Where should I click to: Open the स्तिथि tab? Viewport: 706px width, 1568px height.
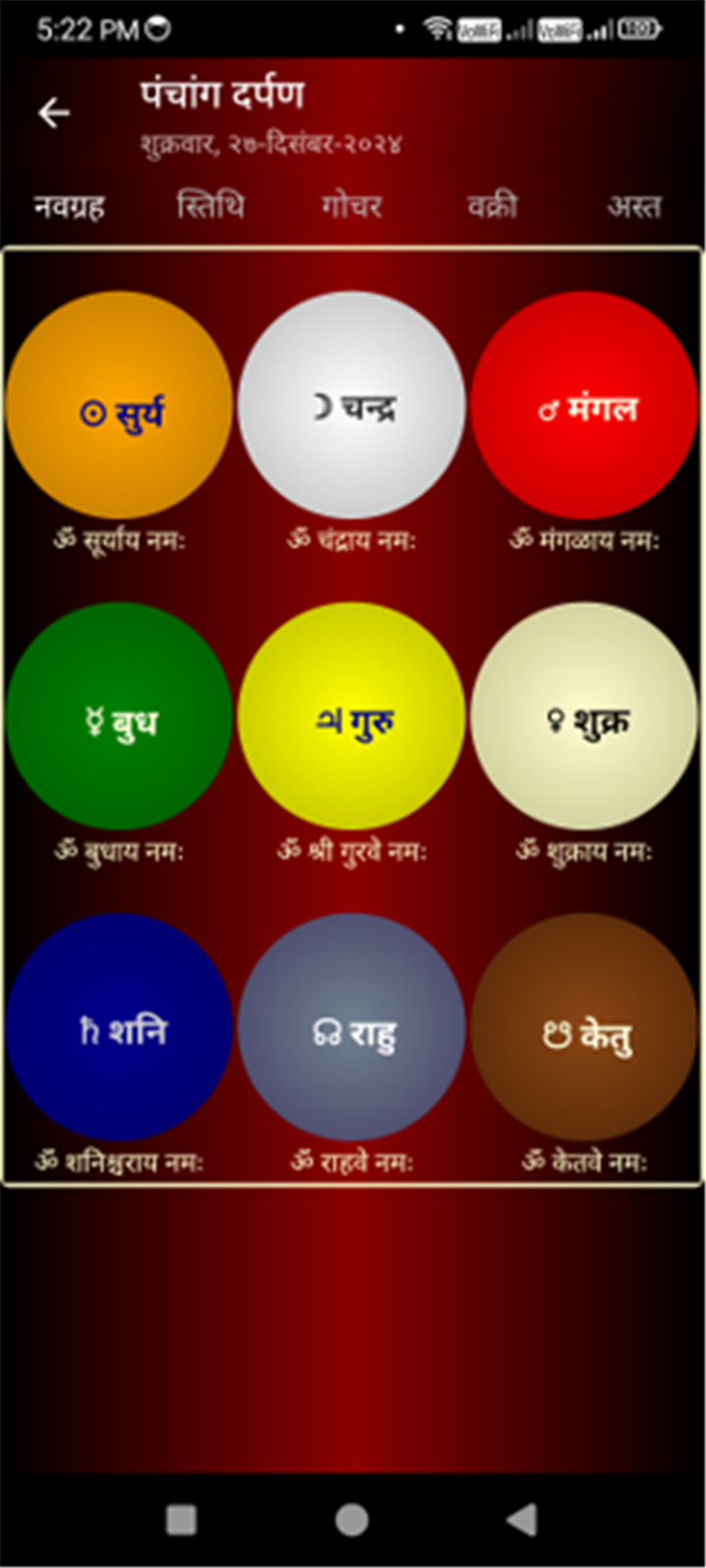211,206
